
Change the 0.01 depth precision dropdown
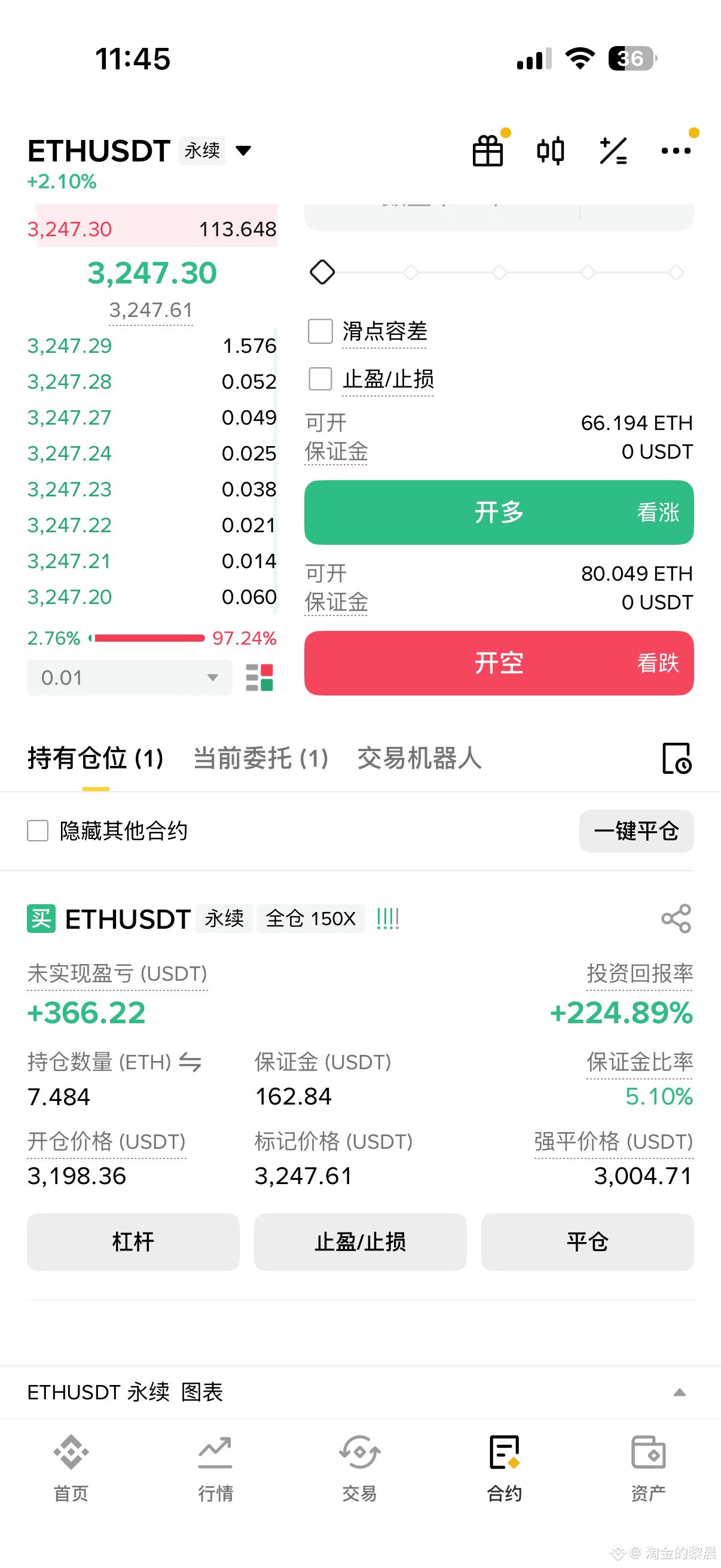pos(129,678)
